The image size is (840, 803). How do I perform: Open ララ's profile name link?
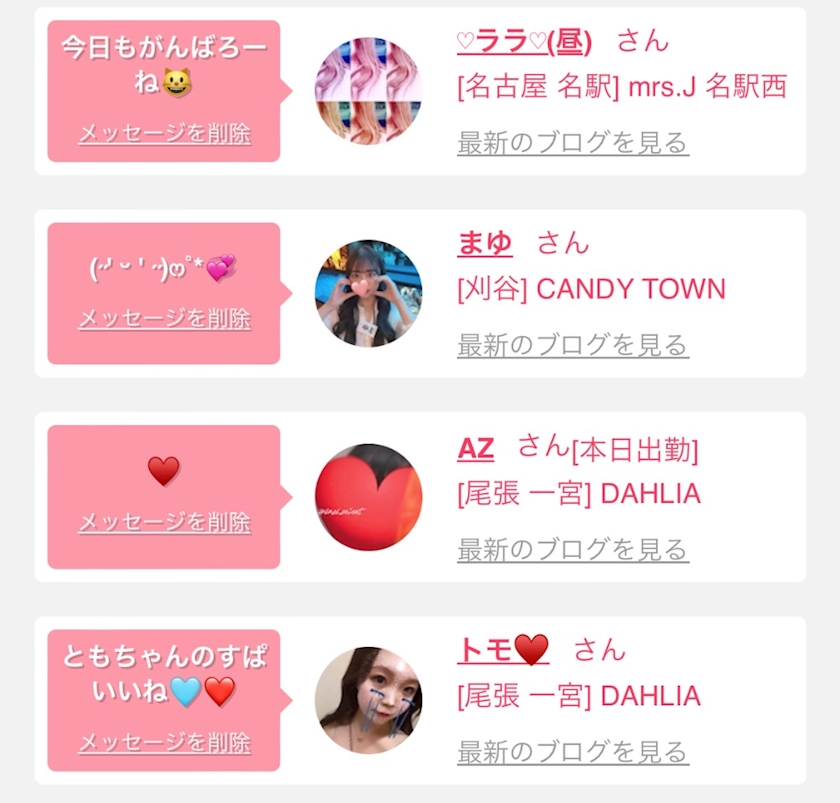coord(523,42)
